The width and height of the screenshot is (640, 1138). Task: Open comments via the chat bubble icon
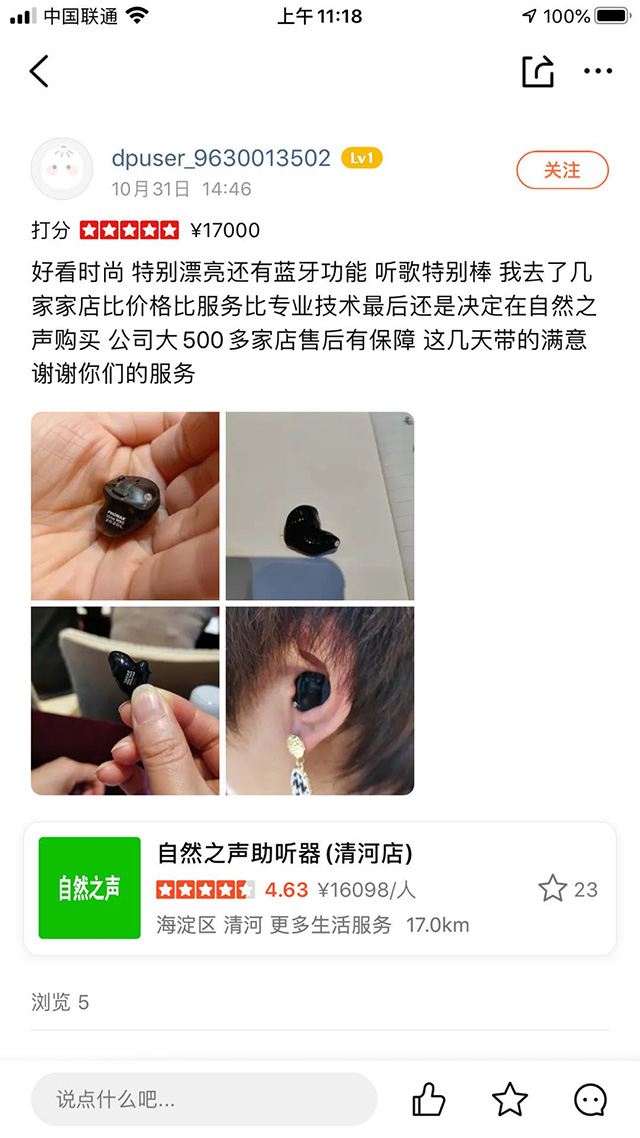coord(590,1100)
